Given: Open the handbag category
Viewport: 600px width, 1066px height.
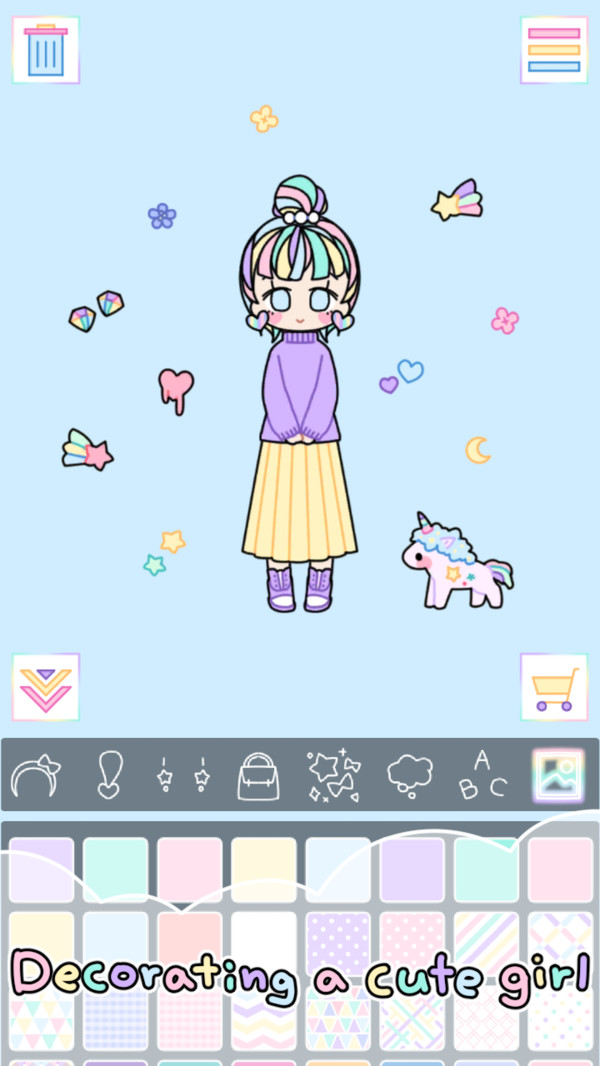Looking at the screenshot, I should 257,776.
